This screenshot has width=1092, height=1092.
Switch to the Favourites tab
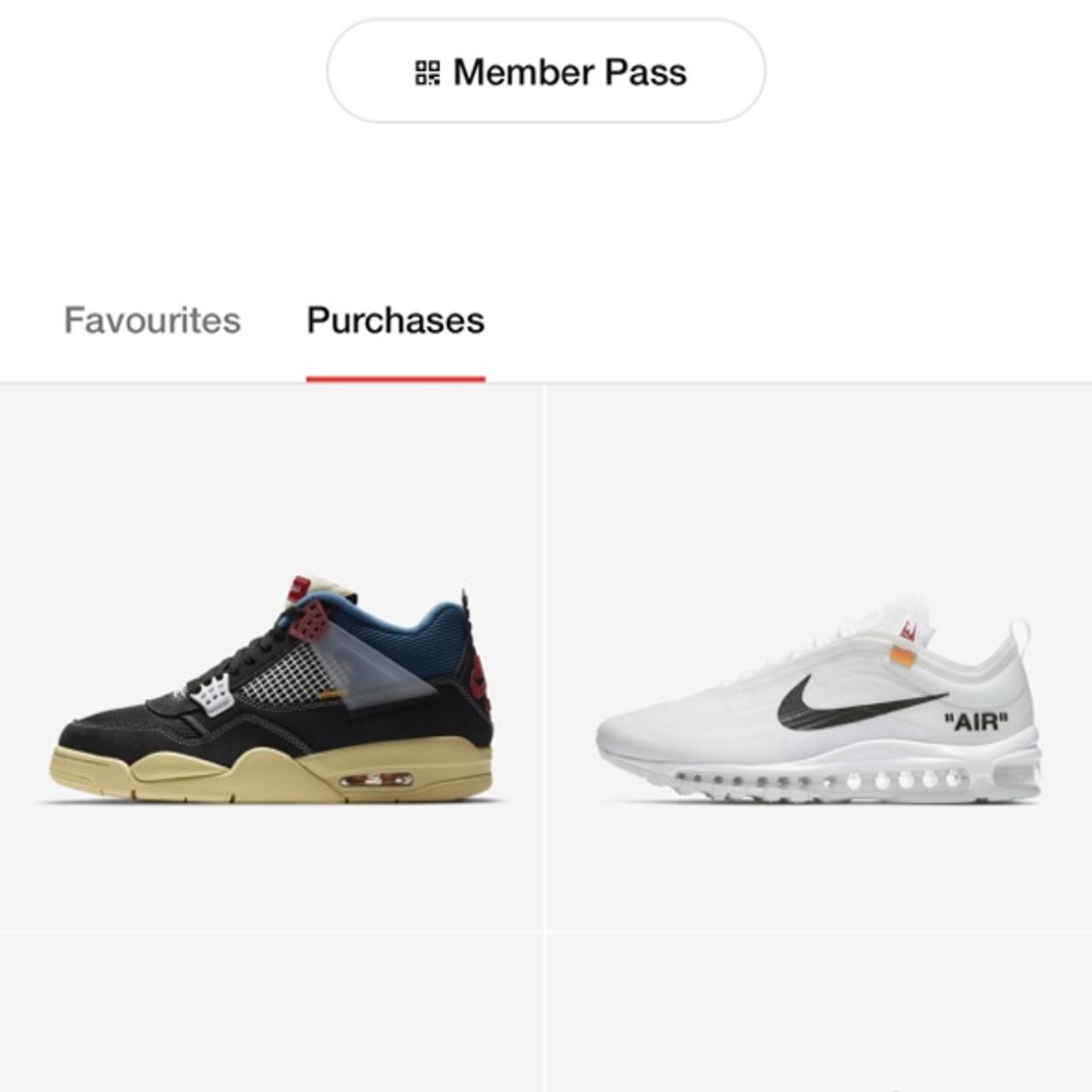click(x=152, y=321)
